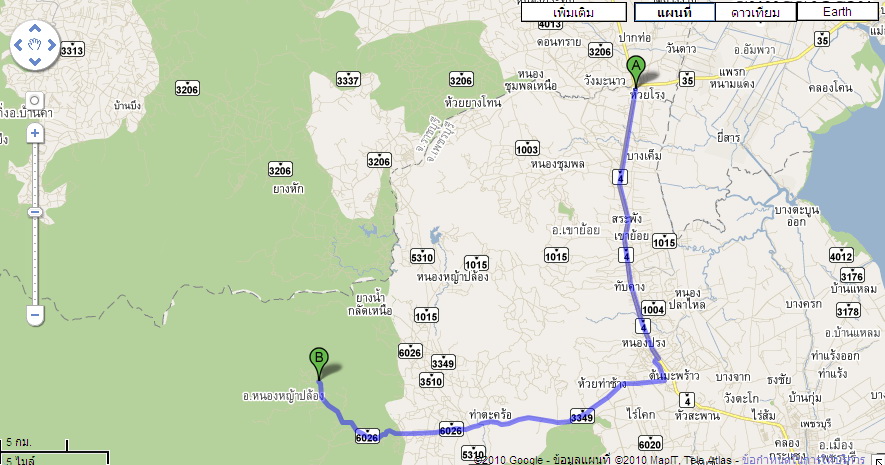
Task: Open the เพิ่มเติม layers button
Action: click(572, 12)
